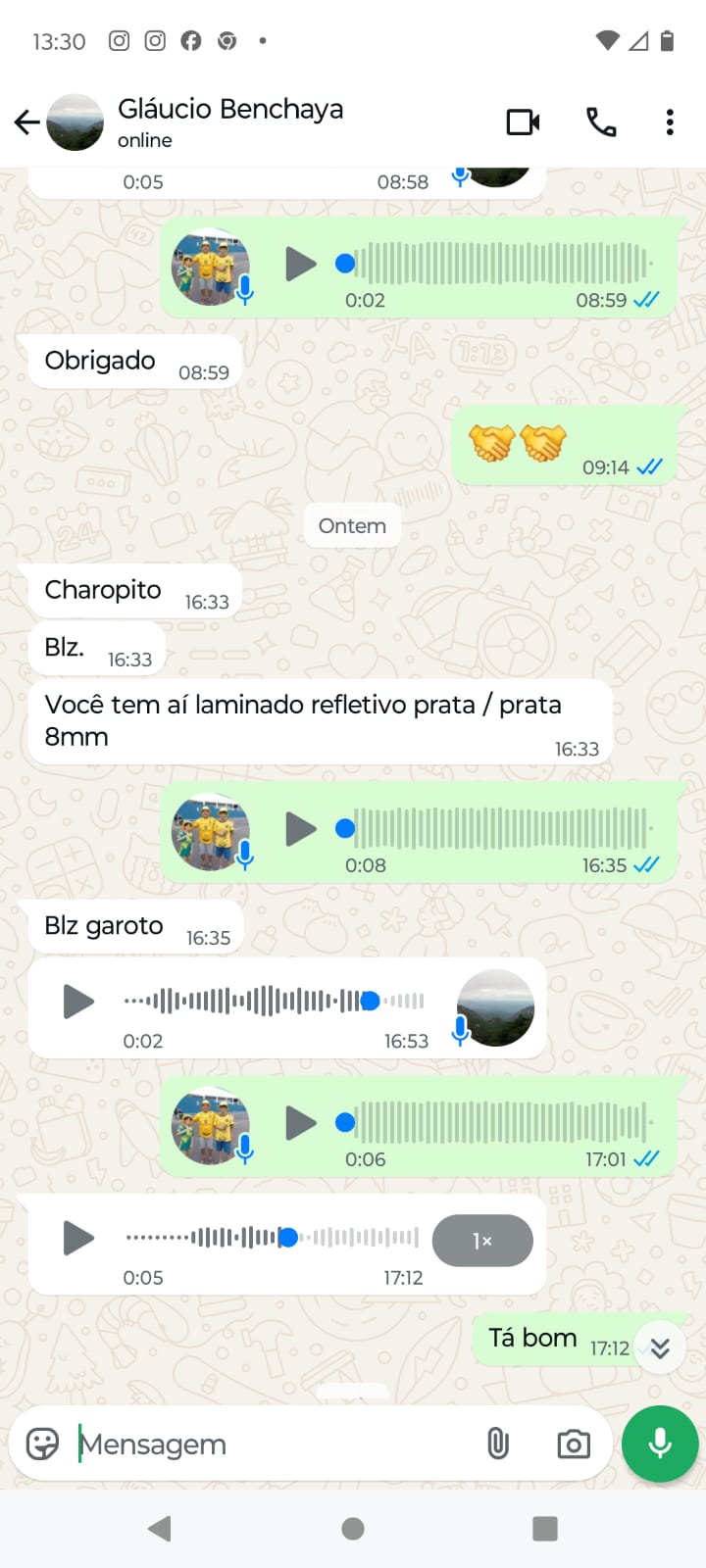This screenshot has width=706, height=1568.
Task: Play the voice message sent at 17:01
Action: coord(300,1123)
